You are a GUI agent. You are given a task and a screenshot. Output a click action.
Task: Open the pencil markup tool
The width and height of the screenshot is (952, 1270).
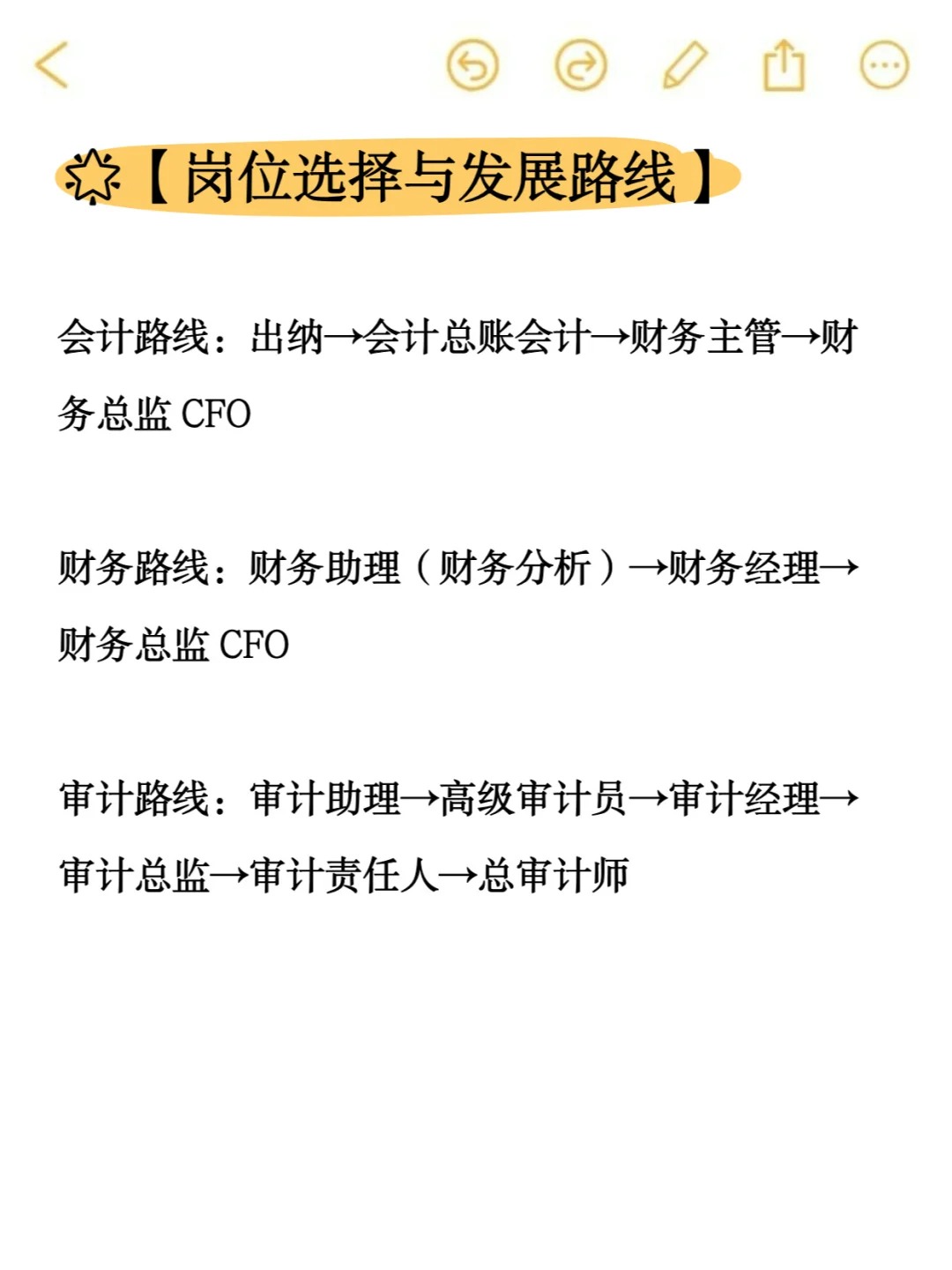(684, 65)
